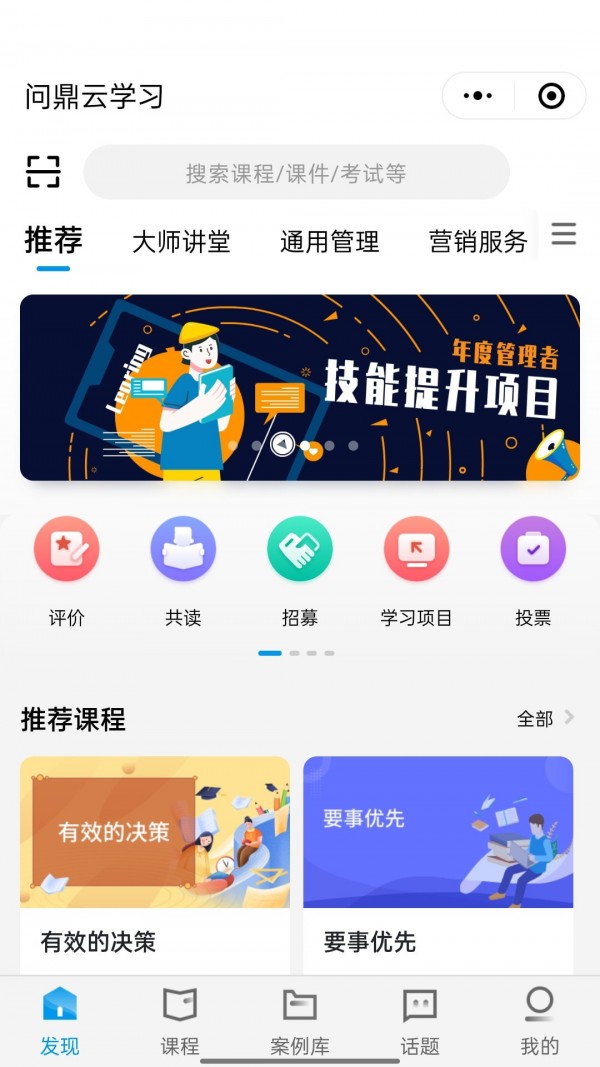Close the mini program via circle button

point(551,96)
